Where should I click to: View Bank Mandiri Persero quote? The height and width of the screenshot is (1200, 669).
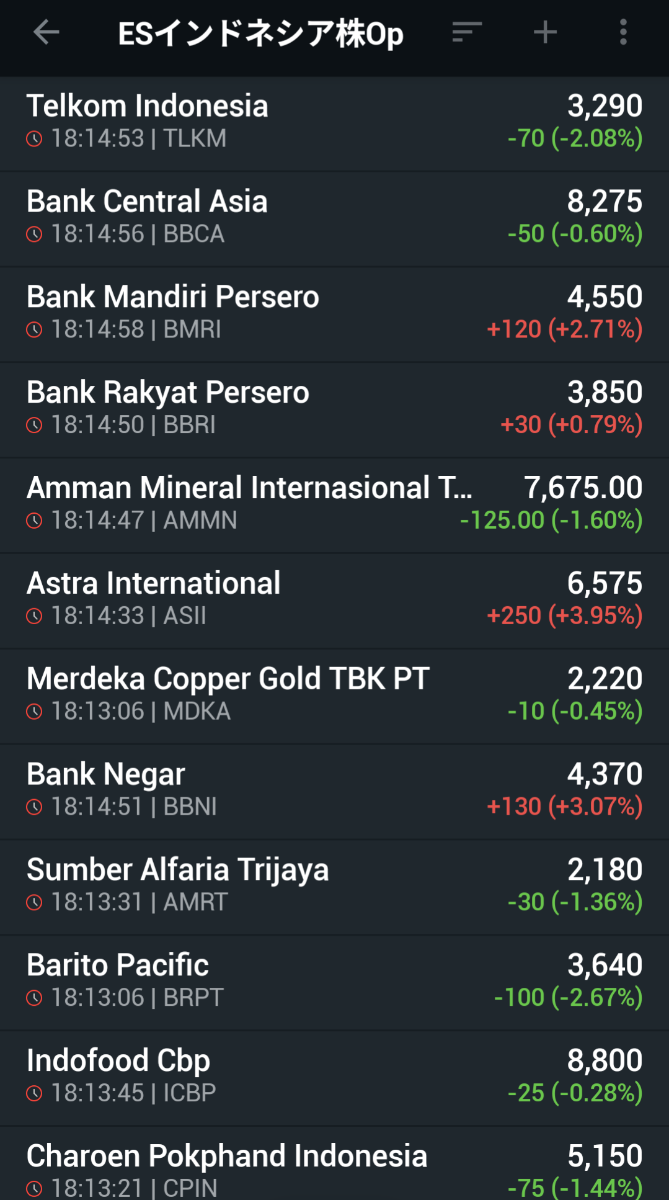coord(334,312)
